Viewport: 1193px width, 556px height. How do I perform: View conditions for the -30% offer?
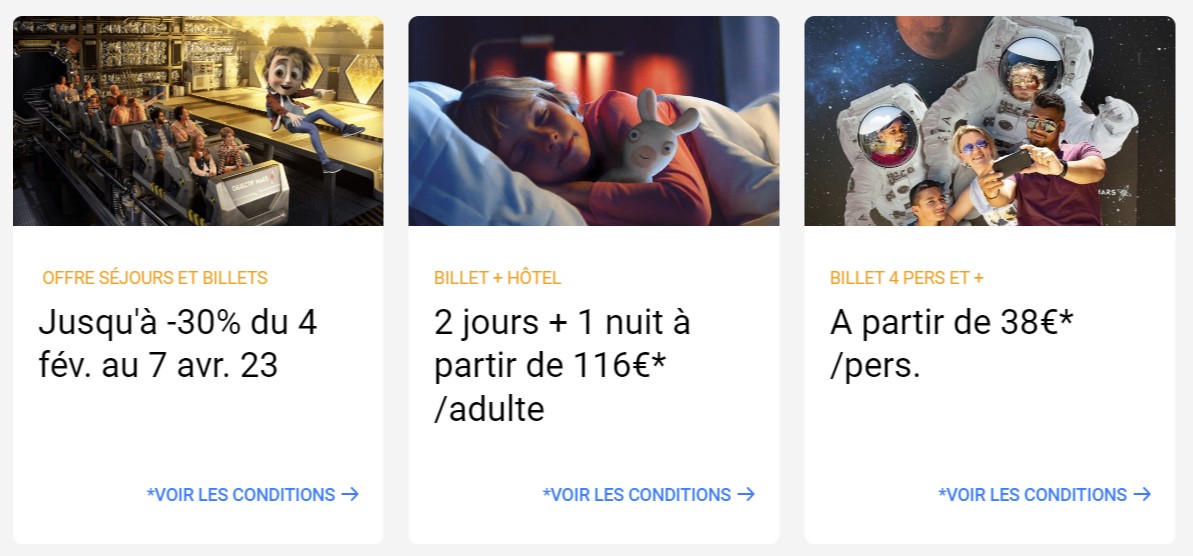[x=252, y=494]
